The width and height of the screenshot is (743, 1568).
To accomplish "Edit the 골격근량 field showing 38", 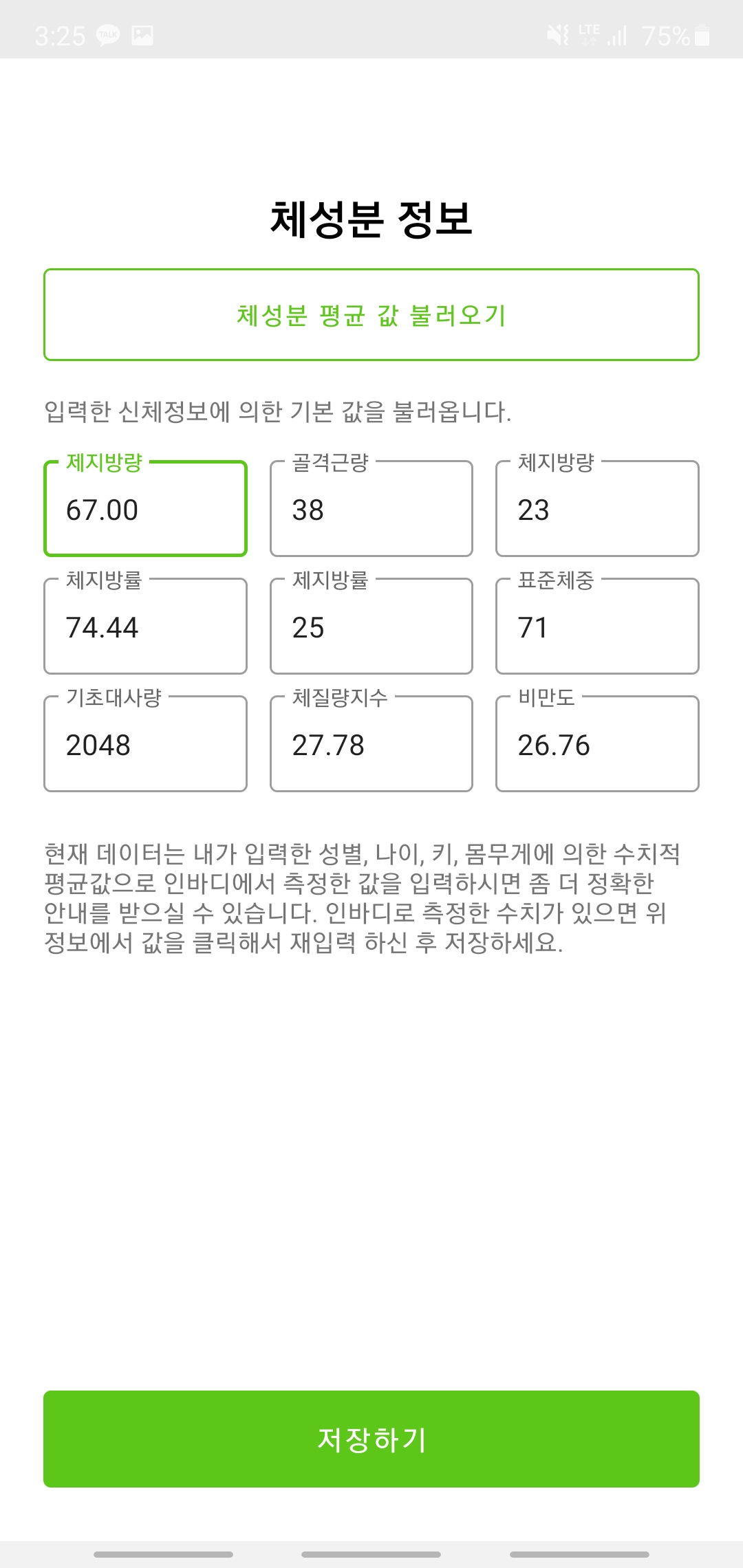I will [371, 508].
